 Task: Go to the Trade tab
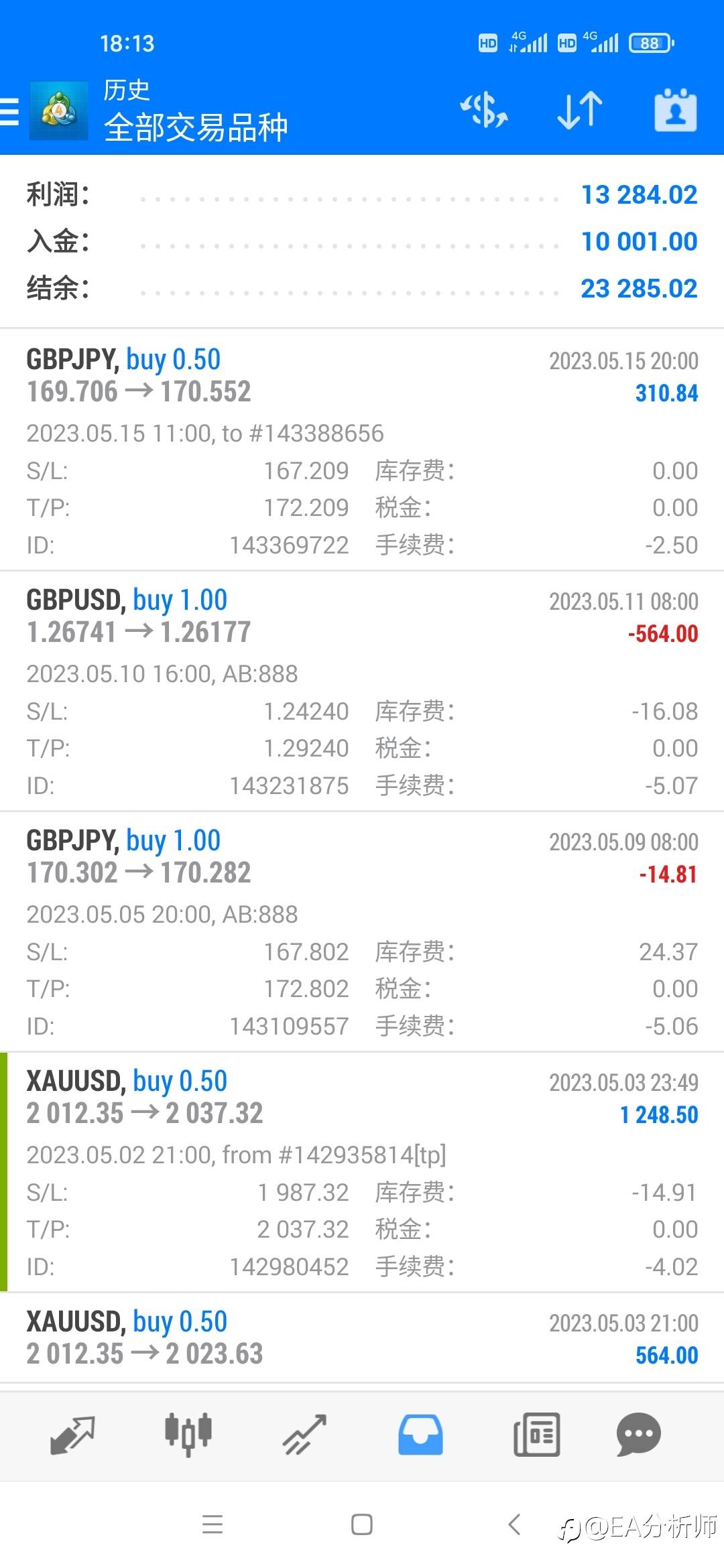pos(304,1435)
